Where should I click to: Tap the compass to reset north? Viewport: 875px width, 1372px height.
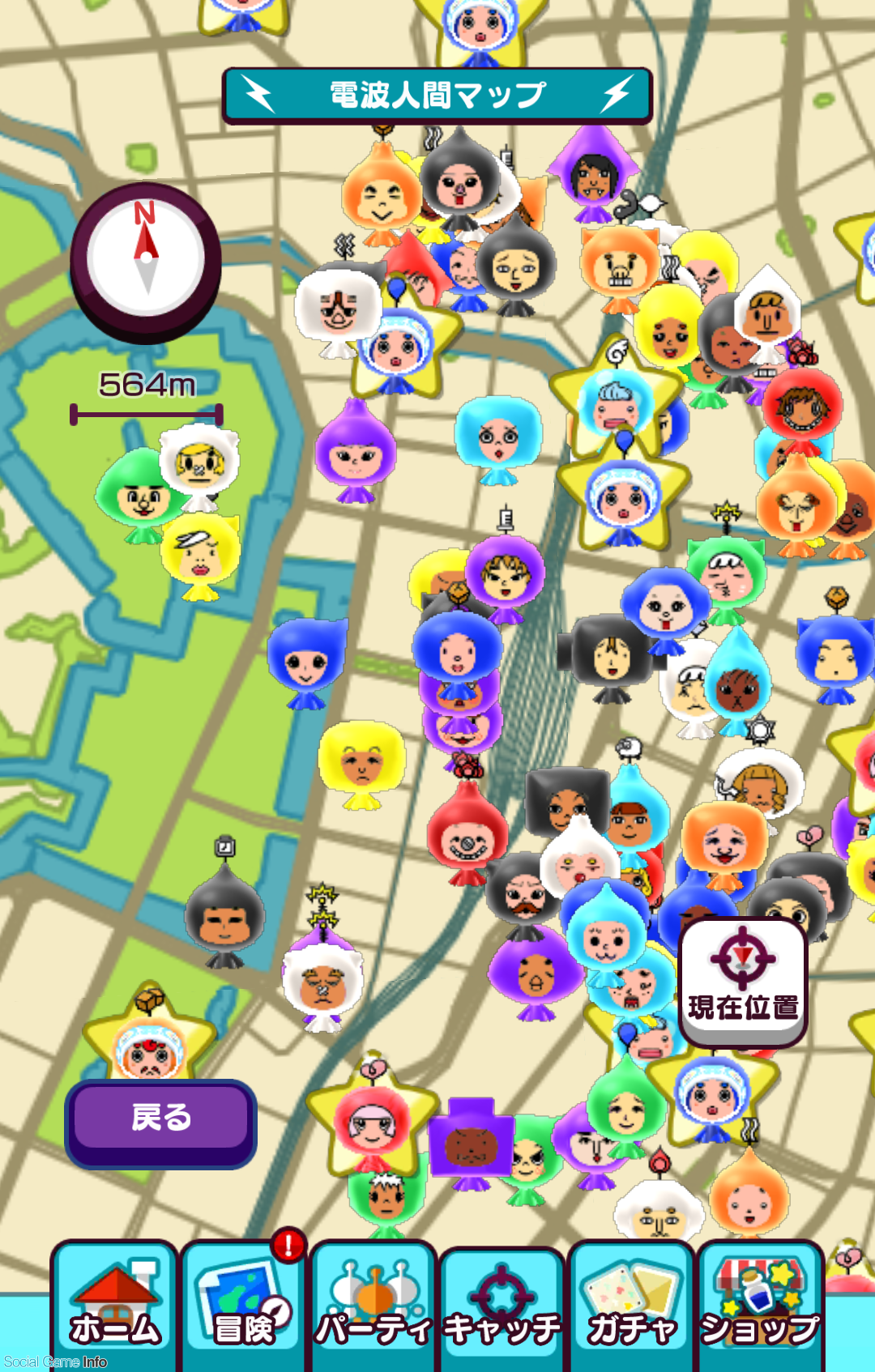pos(146,260)
